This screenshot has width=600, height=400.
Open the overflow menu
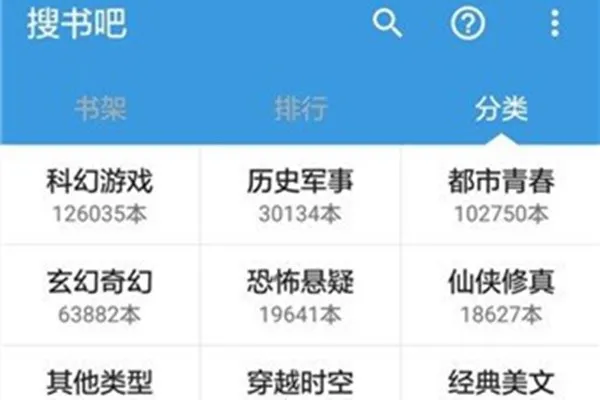[553, 25]
